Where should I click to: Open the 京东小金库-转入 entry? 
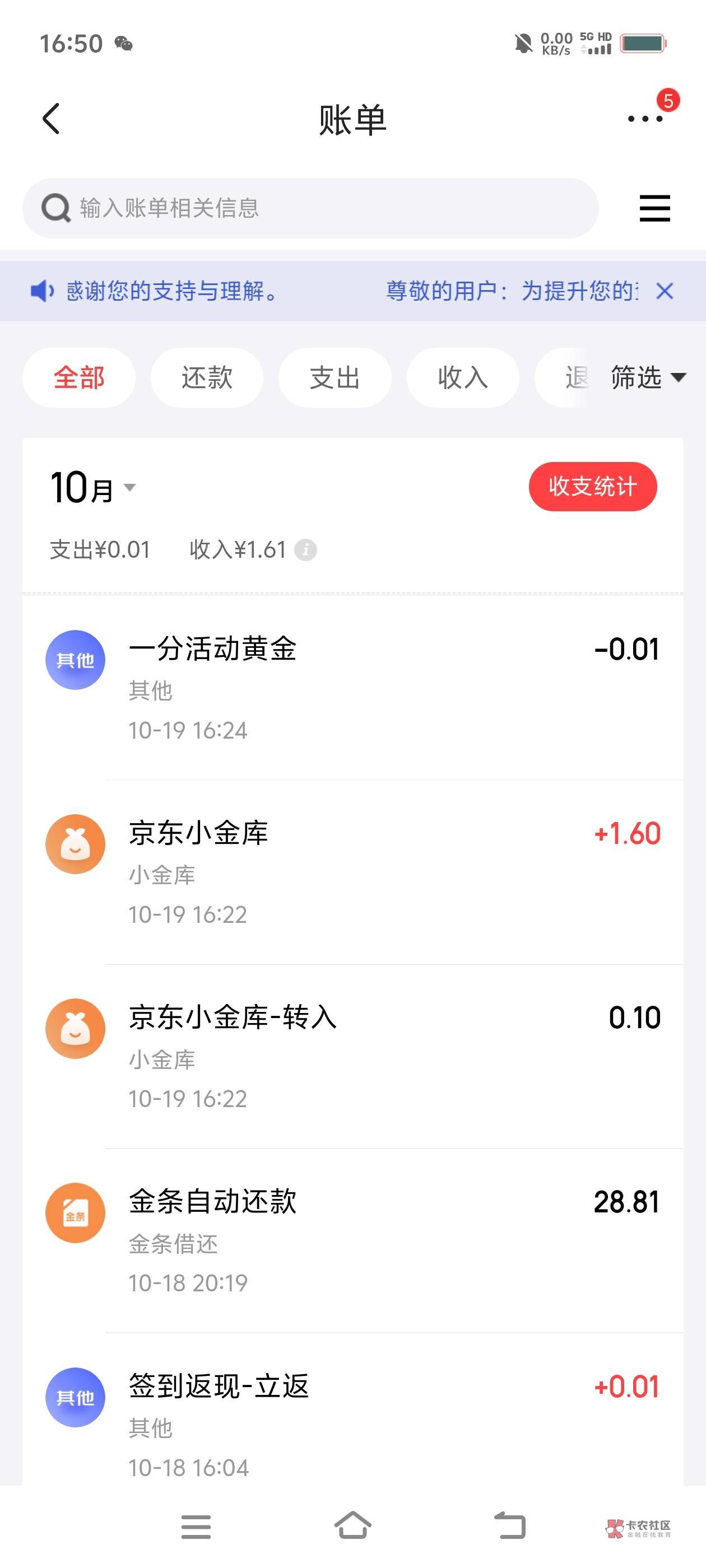(354, 1057)
